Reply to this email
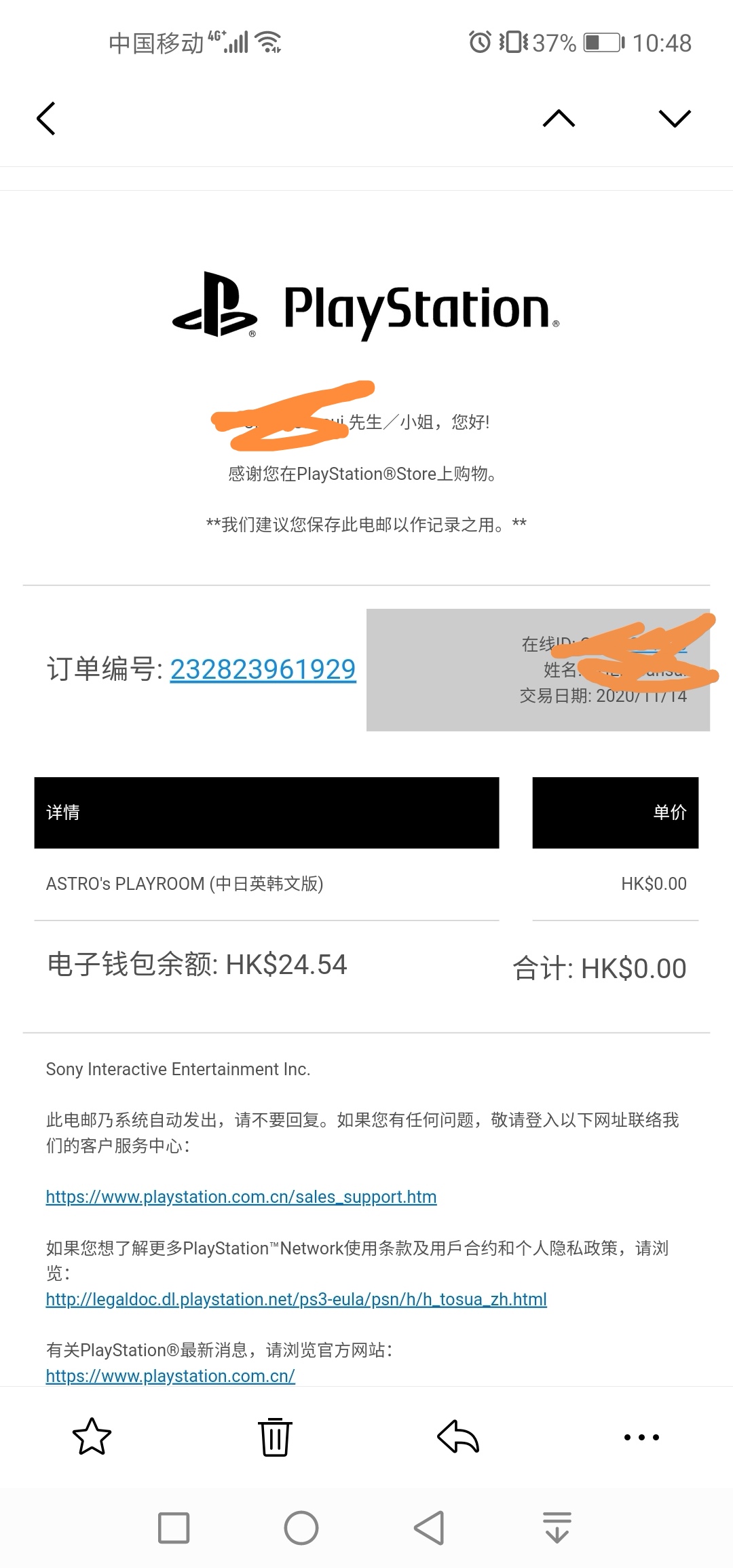Image resolution: width=733 pixels, height=1568 pixels. point(458,1436)
